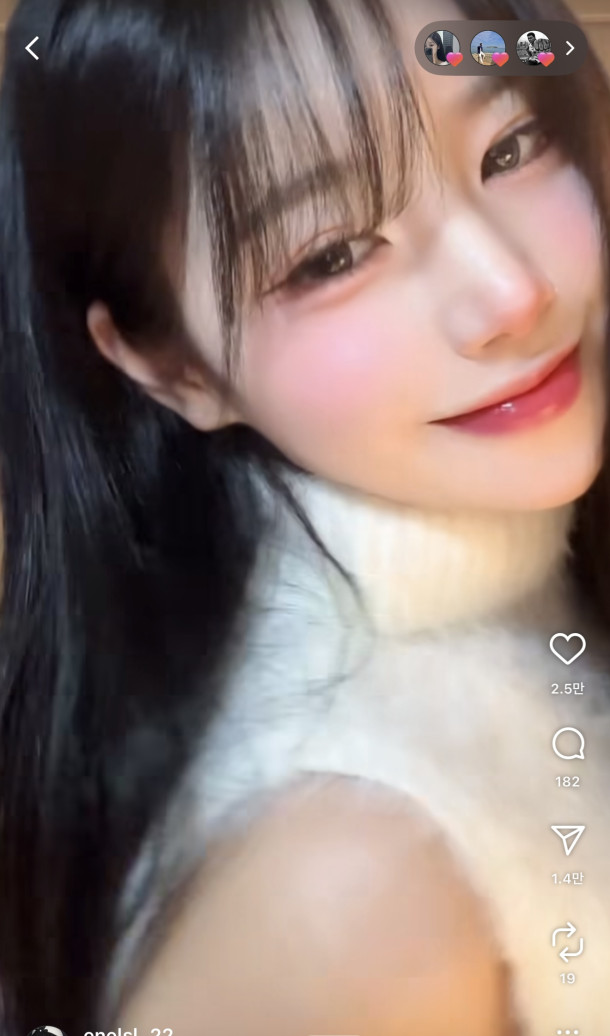Go back using the top-left arrow
Image resolution: width=610 pixels, height=1036 pixels.
pyautogui.click(x=32, y=48)
